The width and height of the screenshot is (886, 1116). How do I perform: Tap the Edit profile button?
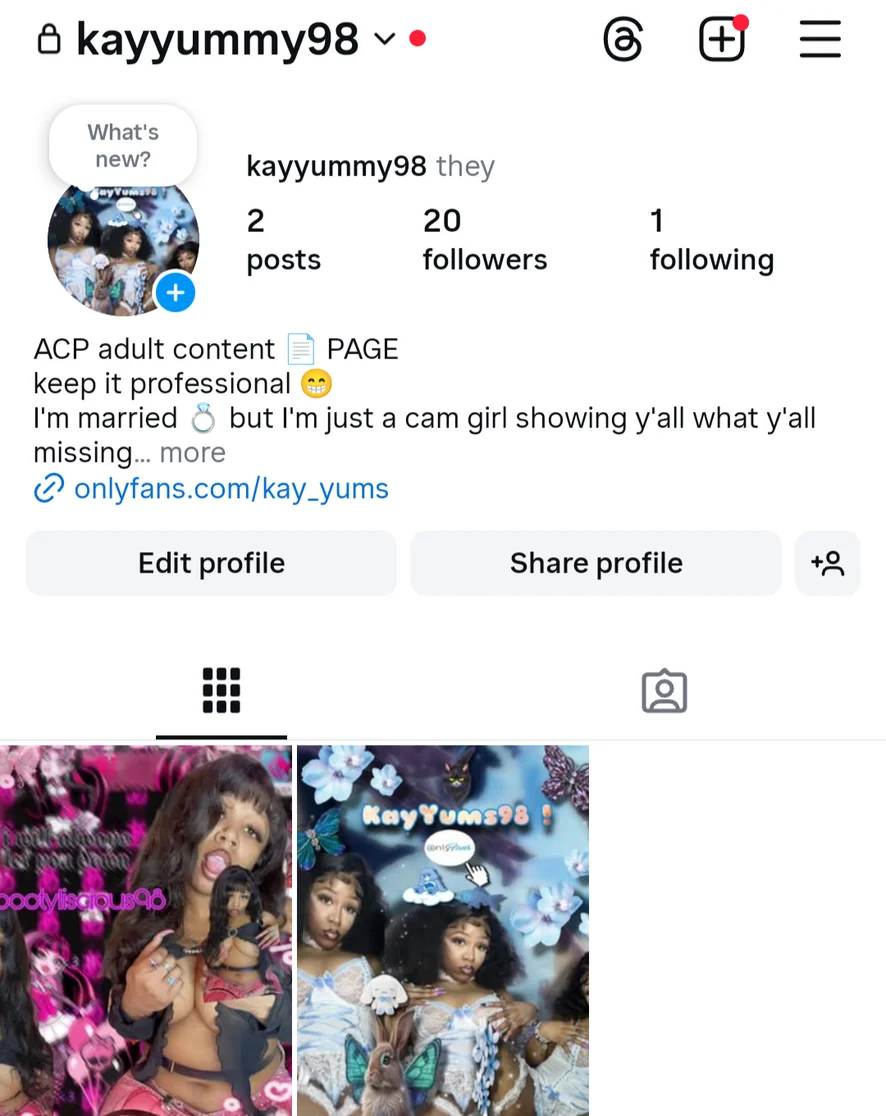pyautogui.click(x=211, y=563)
